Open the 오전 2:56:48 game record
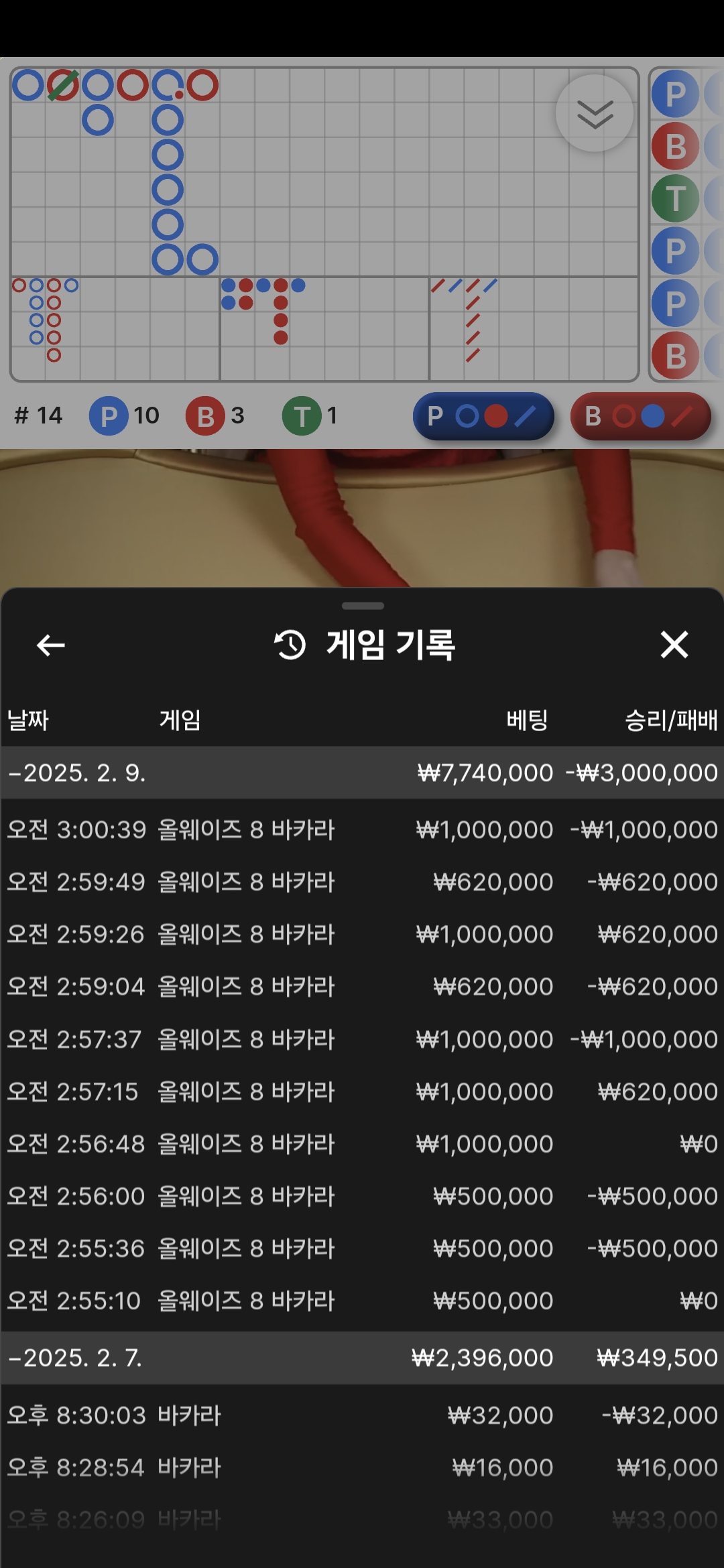Viewport: 724px width, 1568px height. tap(362, 1144)
